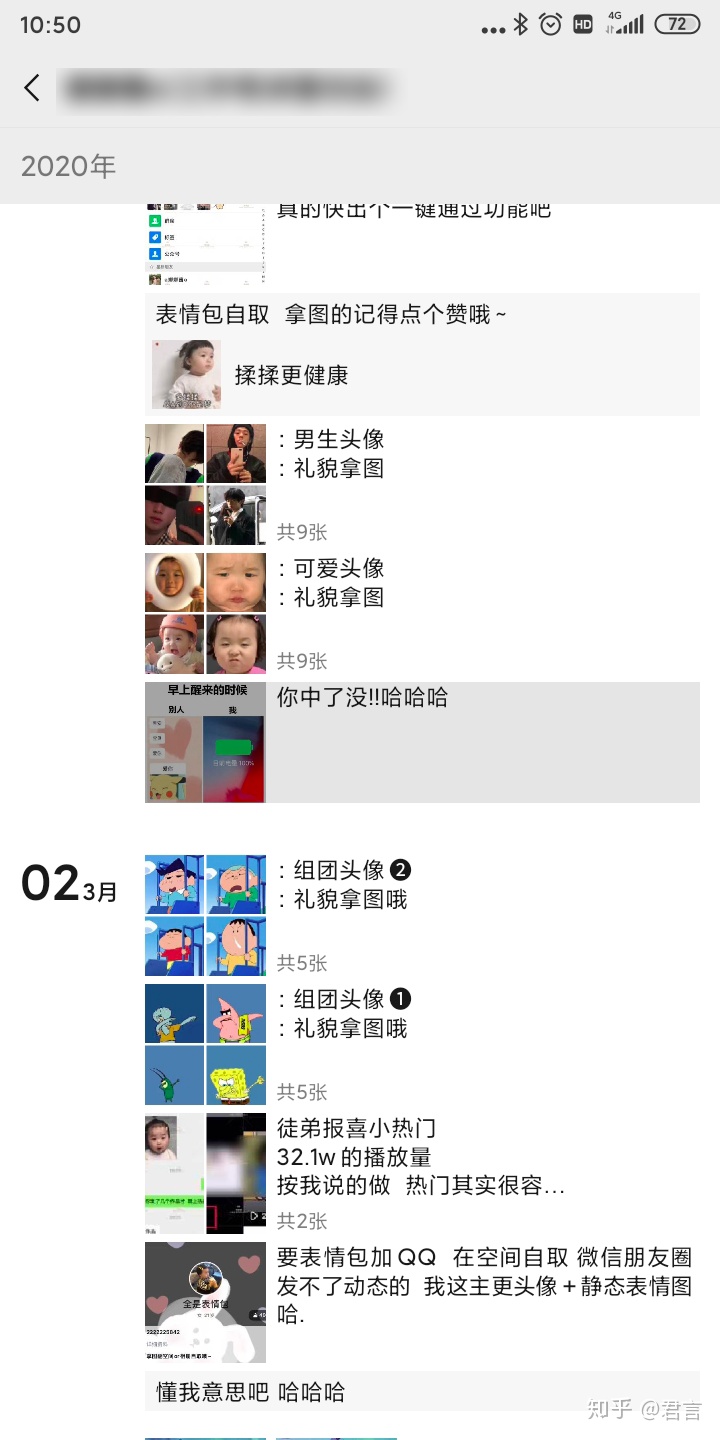Open the 男生头像 photo post
This screenshot has height=1440, width=720.
coord(422,485)
